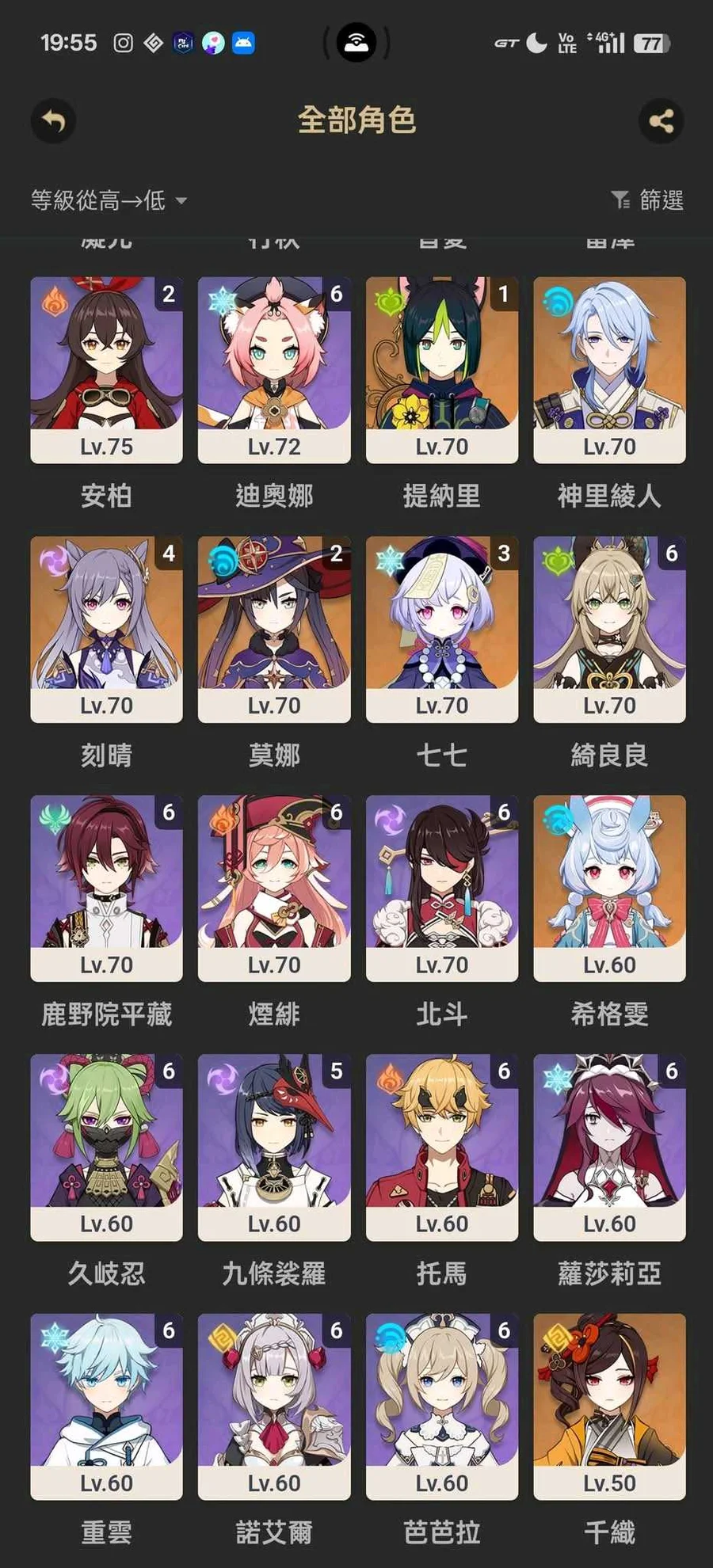View 七七 character details
Image resolution: width=713 pixels, height=1568 pixels.
pos(442,629)
